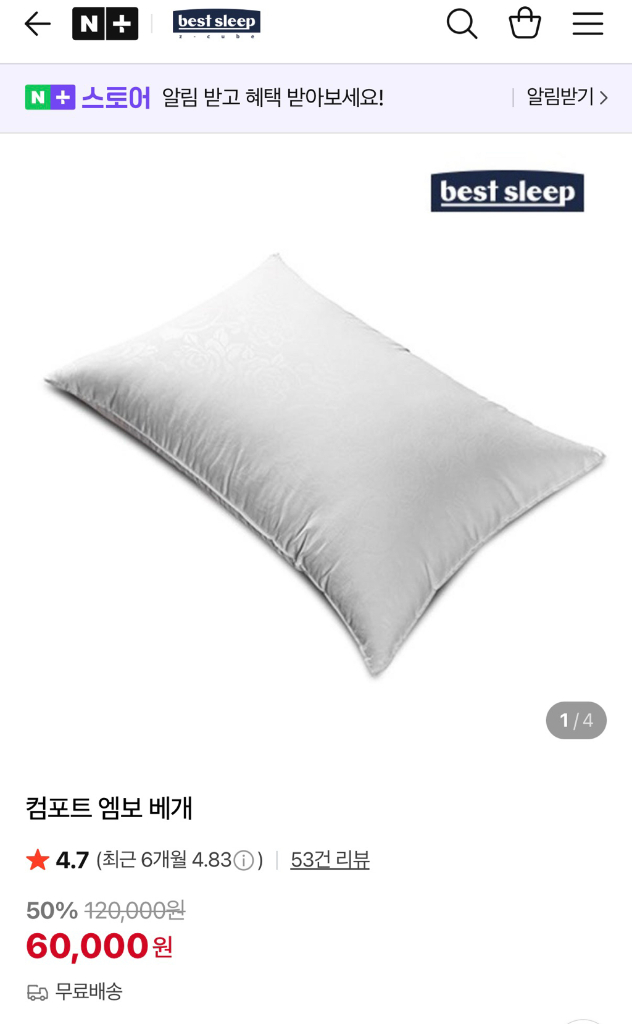
Task: Visit the best sleep brand store
Action: click(217, 23)
